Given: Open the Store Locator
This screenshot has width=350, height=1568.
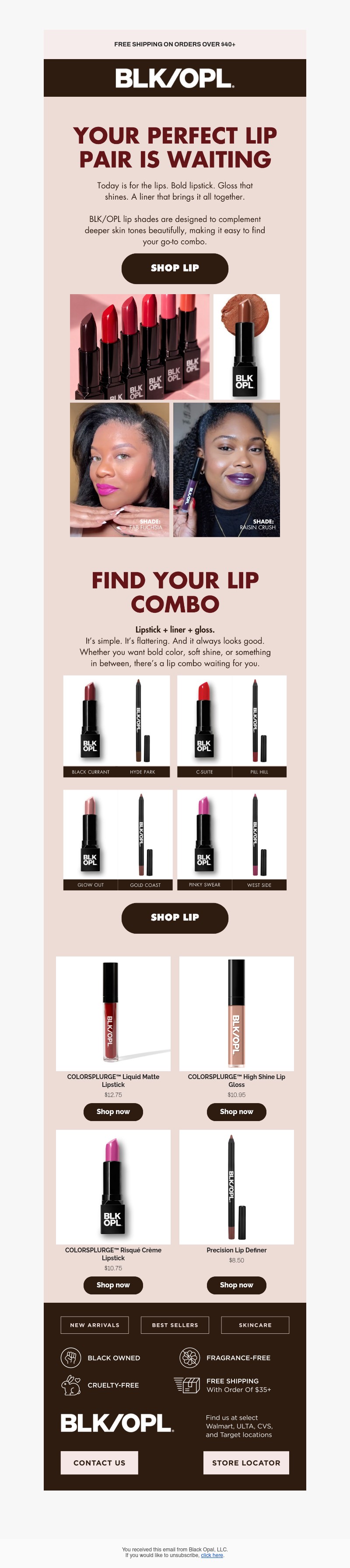Looking at the screenshot, I should pos(246,1463).
